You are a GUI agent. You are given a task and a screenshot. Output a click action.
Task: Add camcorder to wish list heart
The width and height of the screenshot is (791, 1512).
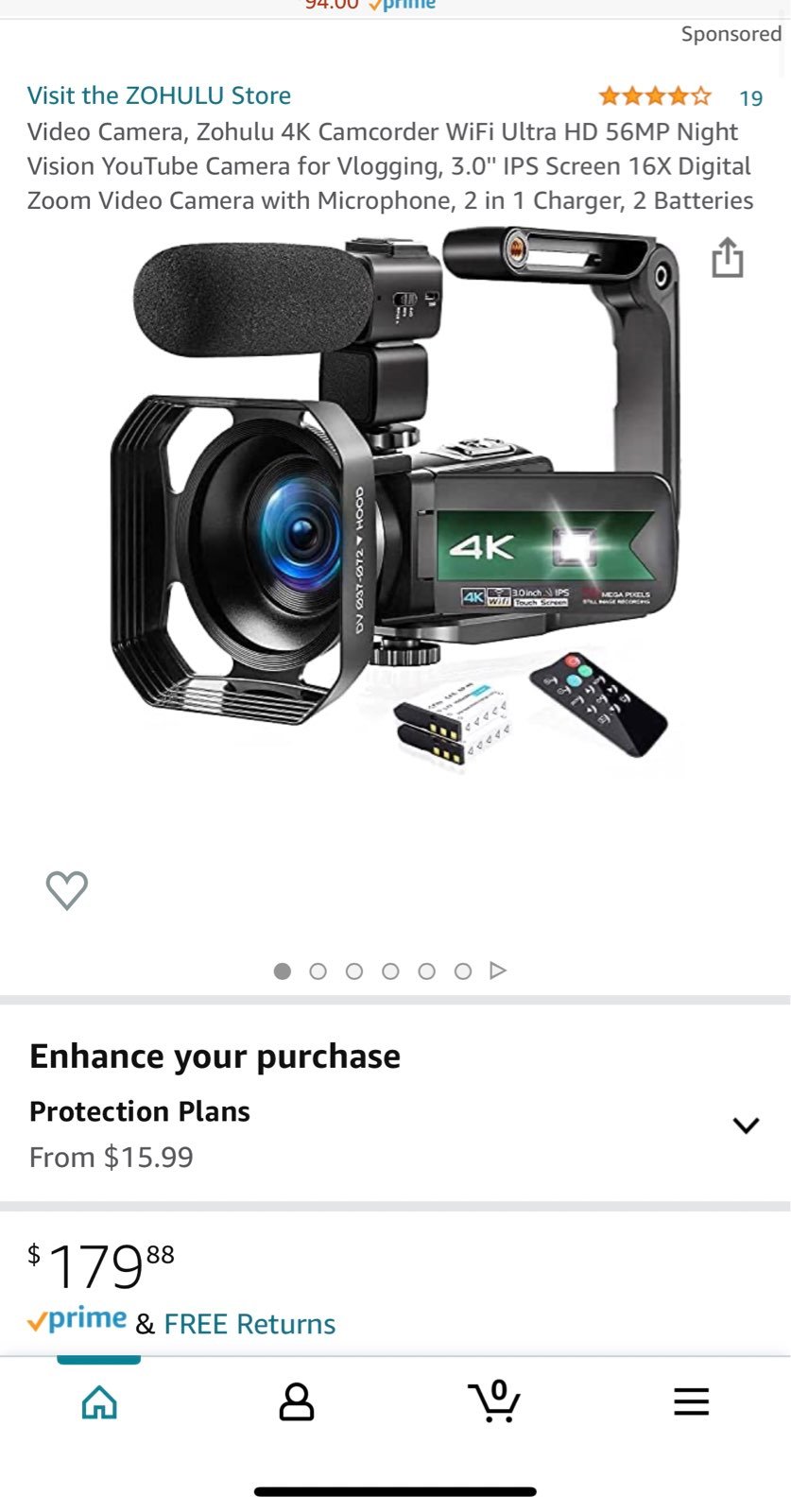coord(67,889)
